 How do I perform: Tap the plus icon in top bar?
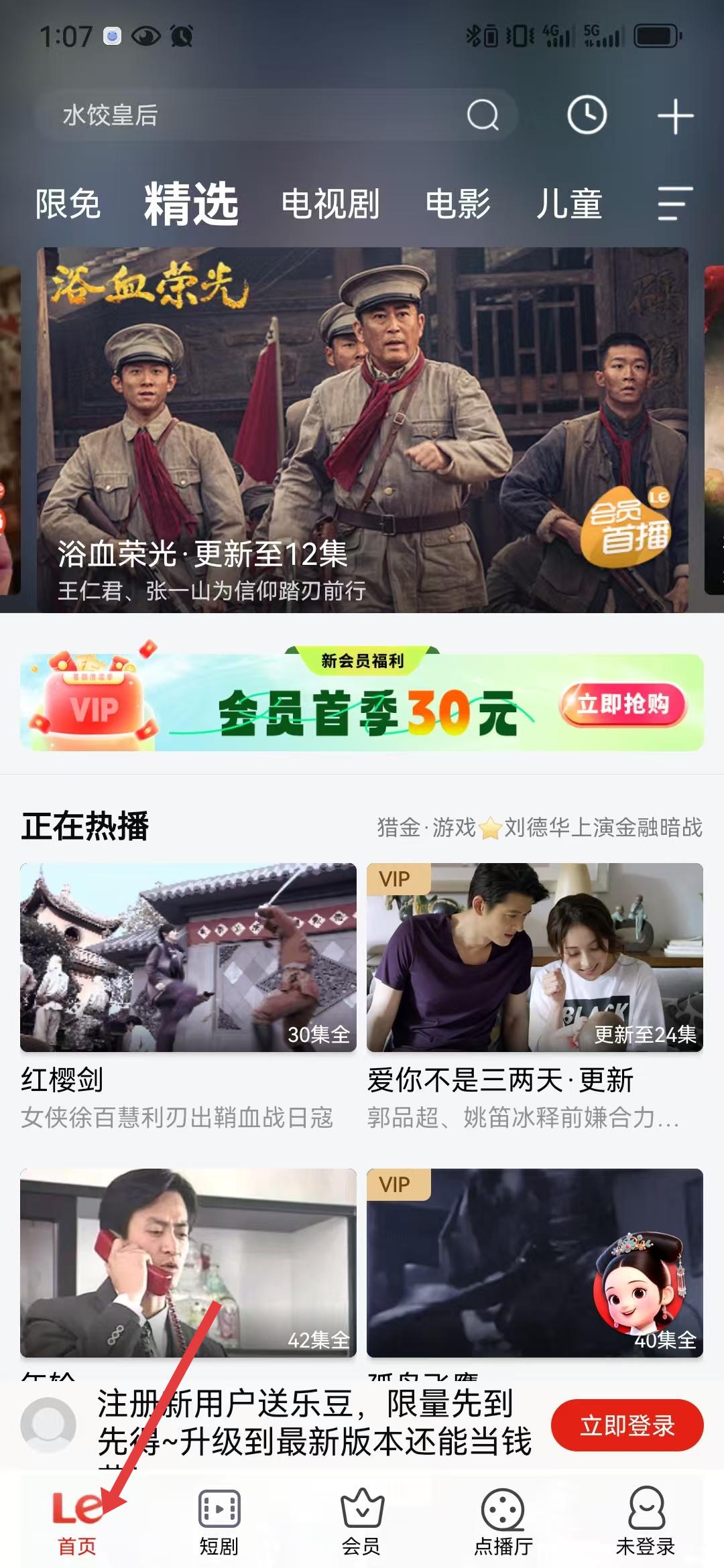tap(674, 117)
